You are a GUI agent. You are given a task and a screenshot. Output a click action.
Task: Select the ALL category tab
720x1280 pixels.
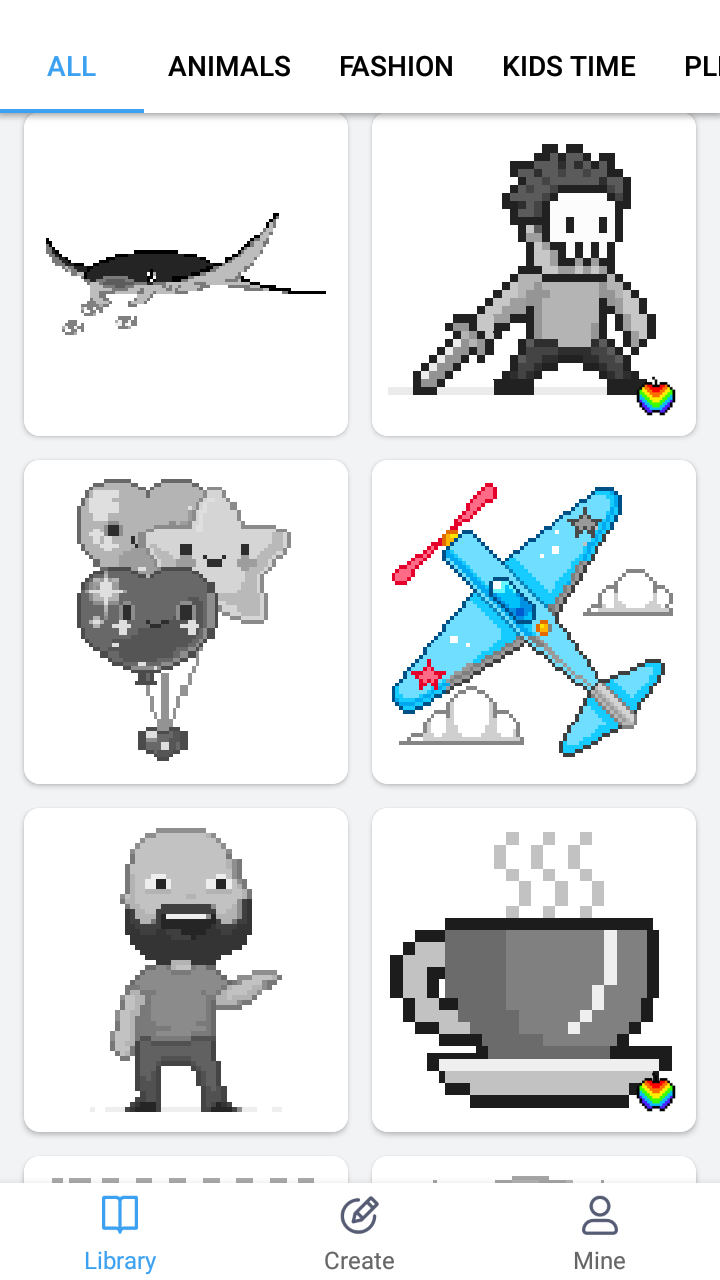click(72, 67)
